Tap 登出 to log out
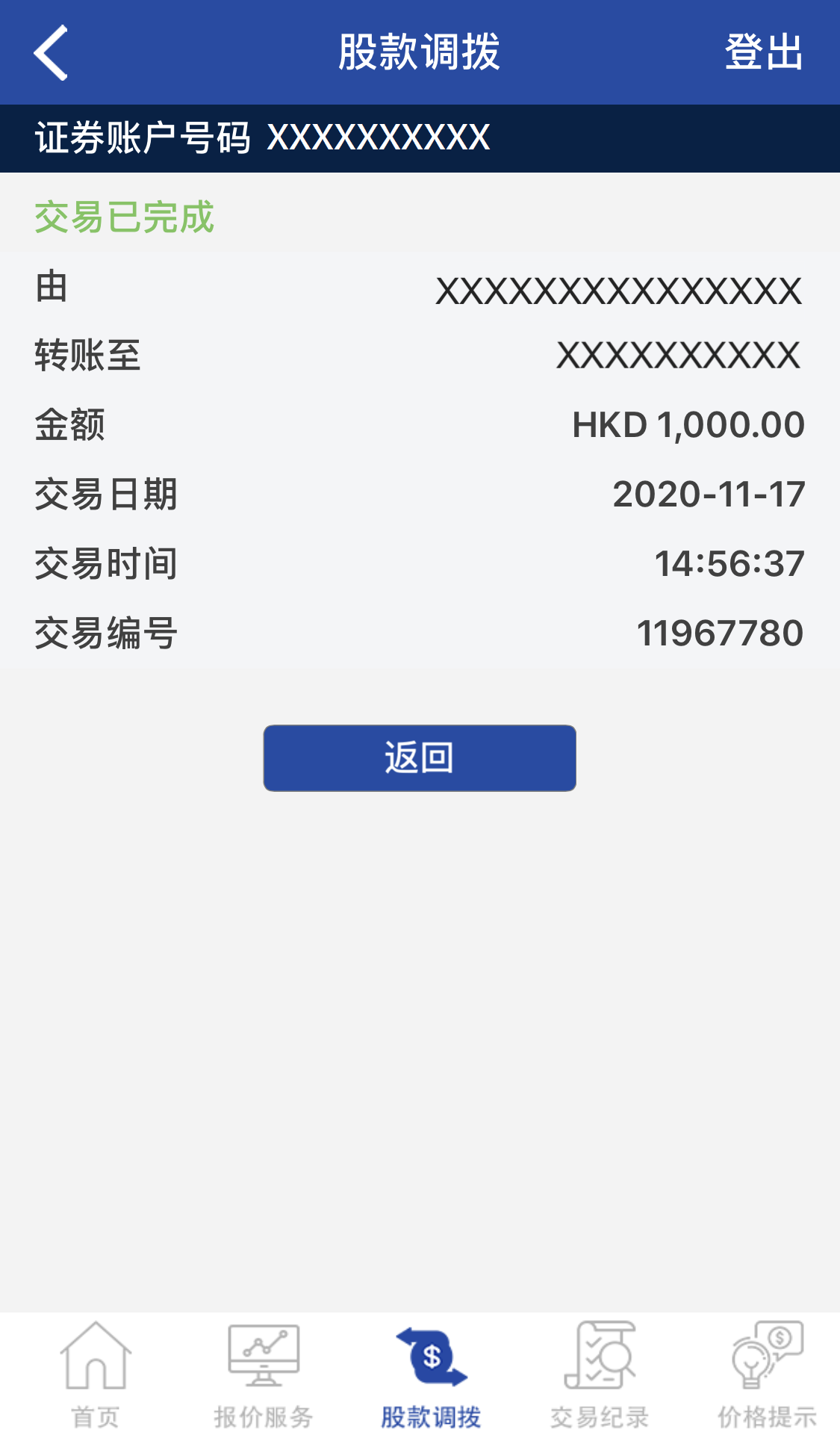The image size is (840, 1447). [763, 52]
